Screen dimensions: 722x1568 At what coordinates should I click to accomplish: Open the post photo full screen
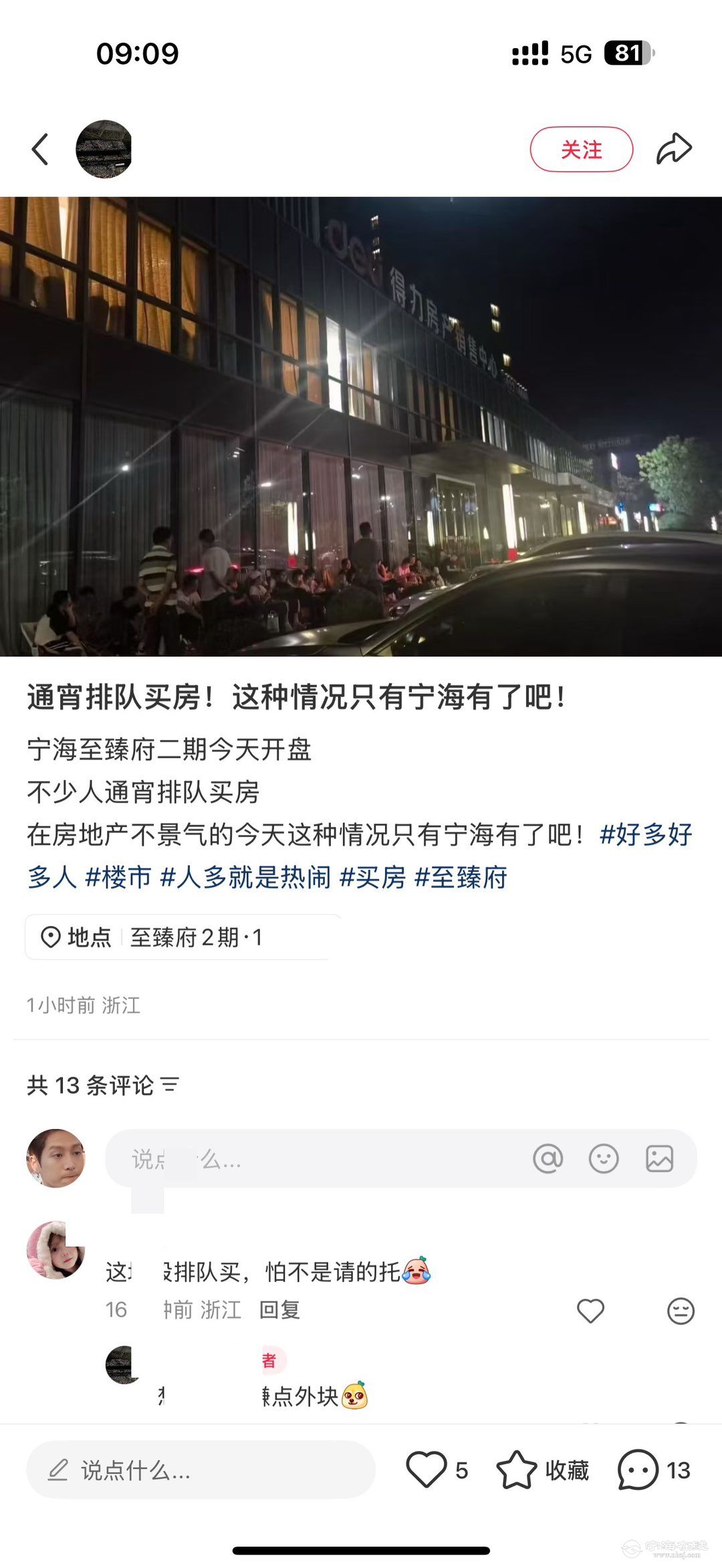click(361, 426)
